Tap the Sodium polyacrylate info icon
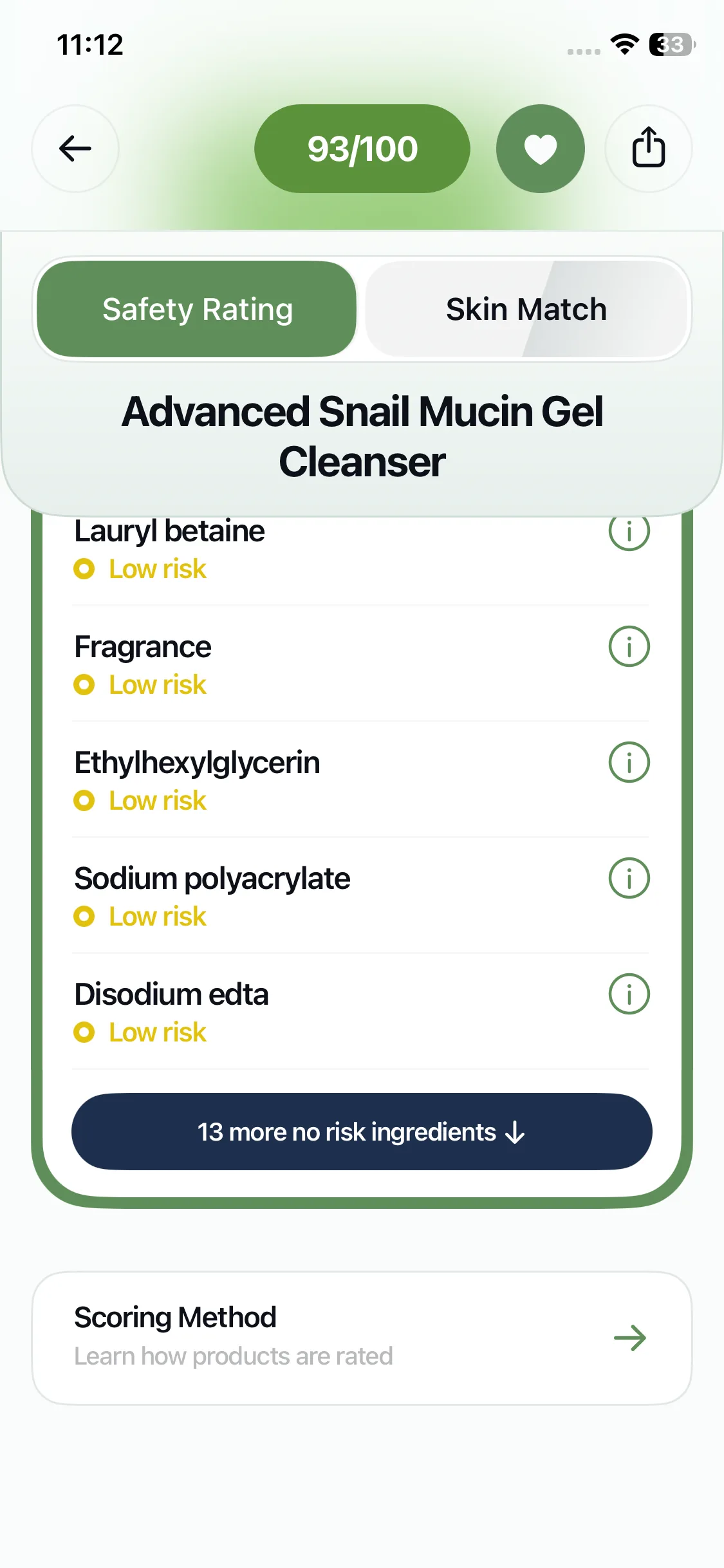The width and height of the screenshot is (724, 1568). click(x=629, y=878)
